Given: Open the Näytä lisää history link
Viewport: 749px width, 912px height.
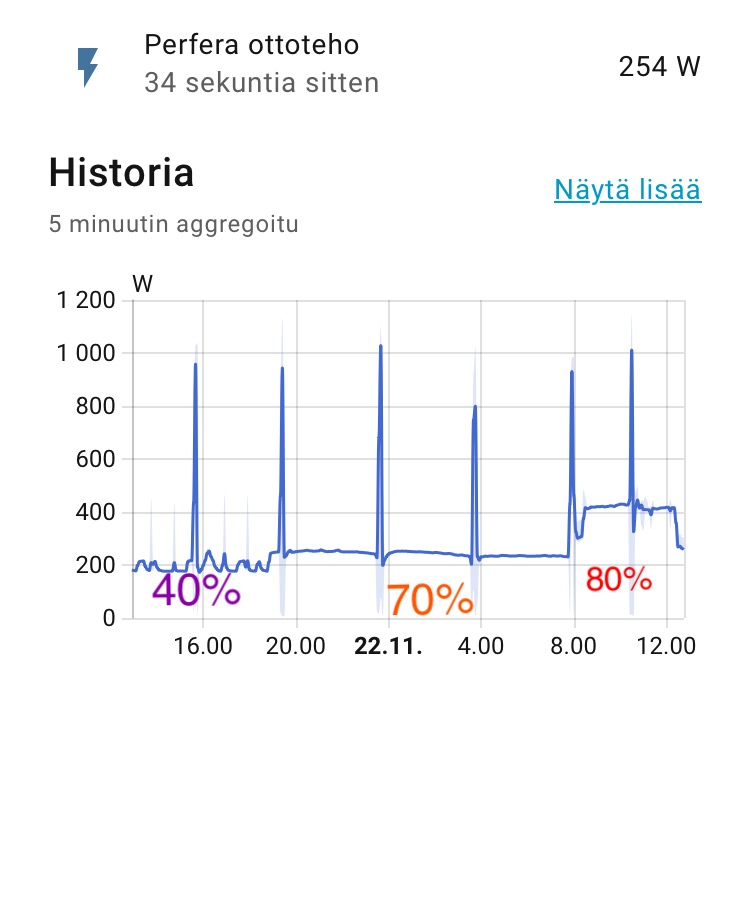Looking at the screenshot, I should click(627, 190).
